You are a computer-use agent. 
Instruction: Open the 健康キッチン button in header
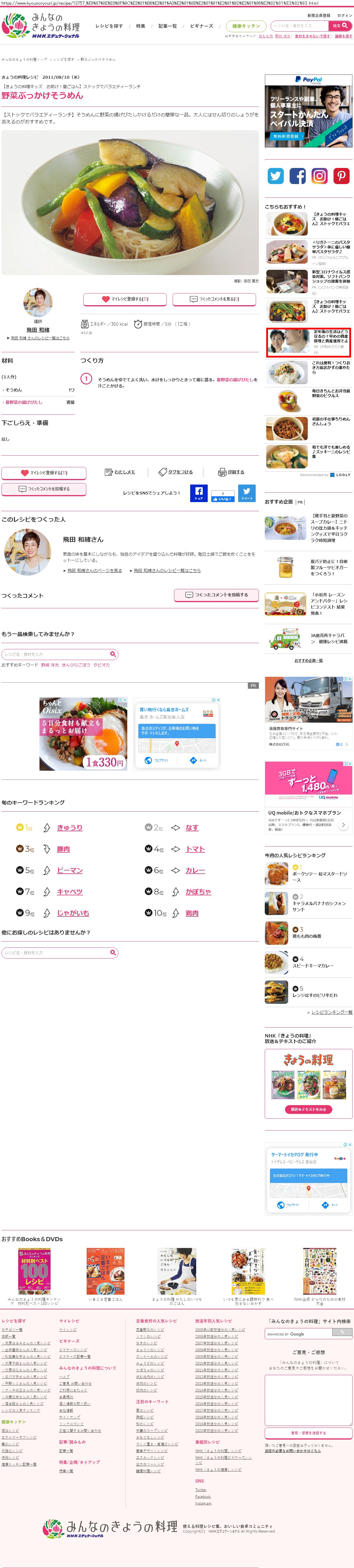(x=246, y=26)
